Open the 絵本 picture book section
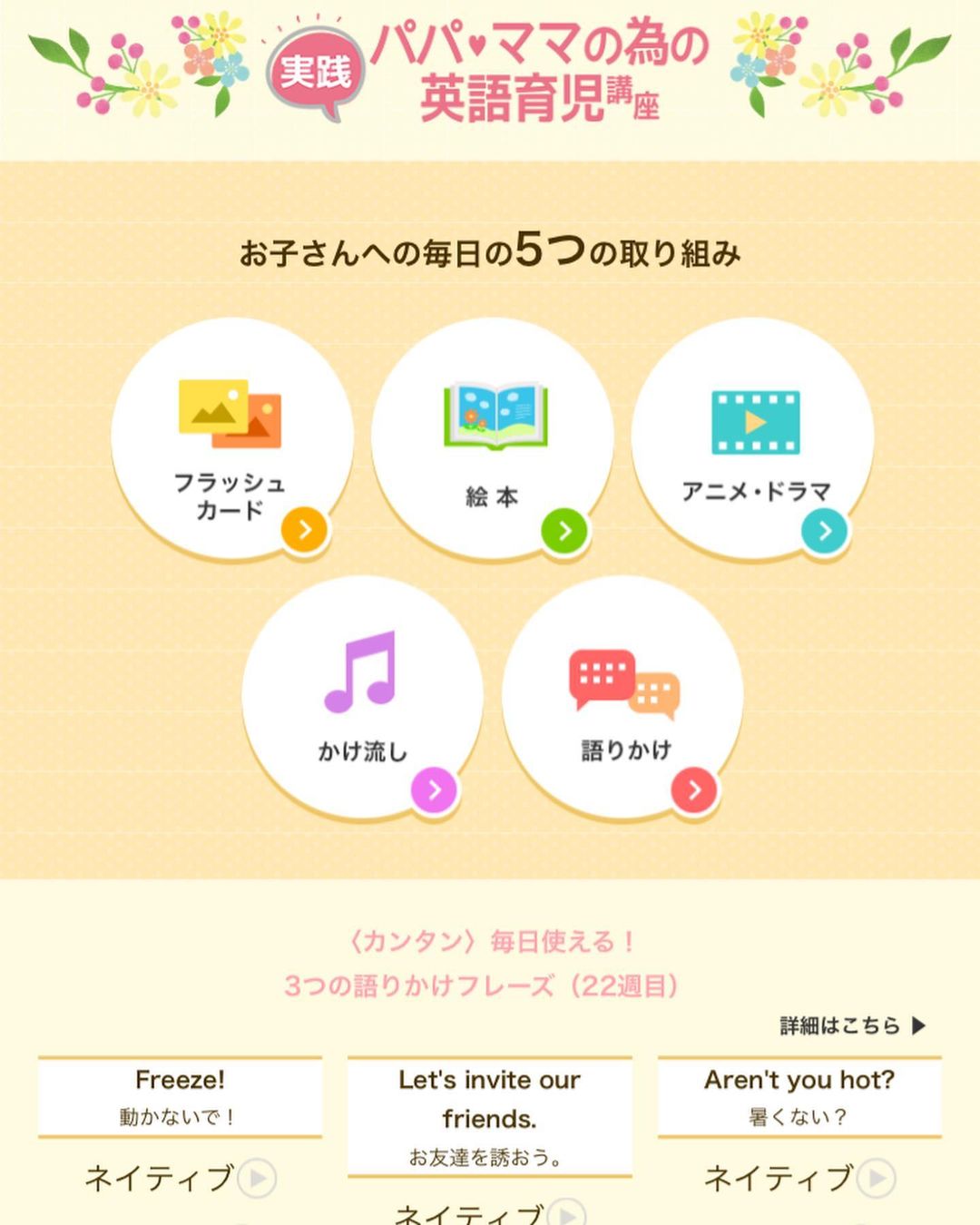Screen dimensions: 980x1225 pos(492,438)
